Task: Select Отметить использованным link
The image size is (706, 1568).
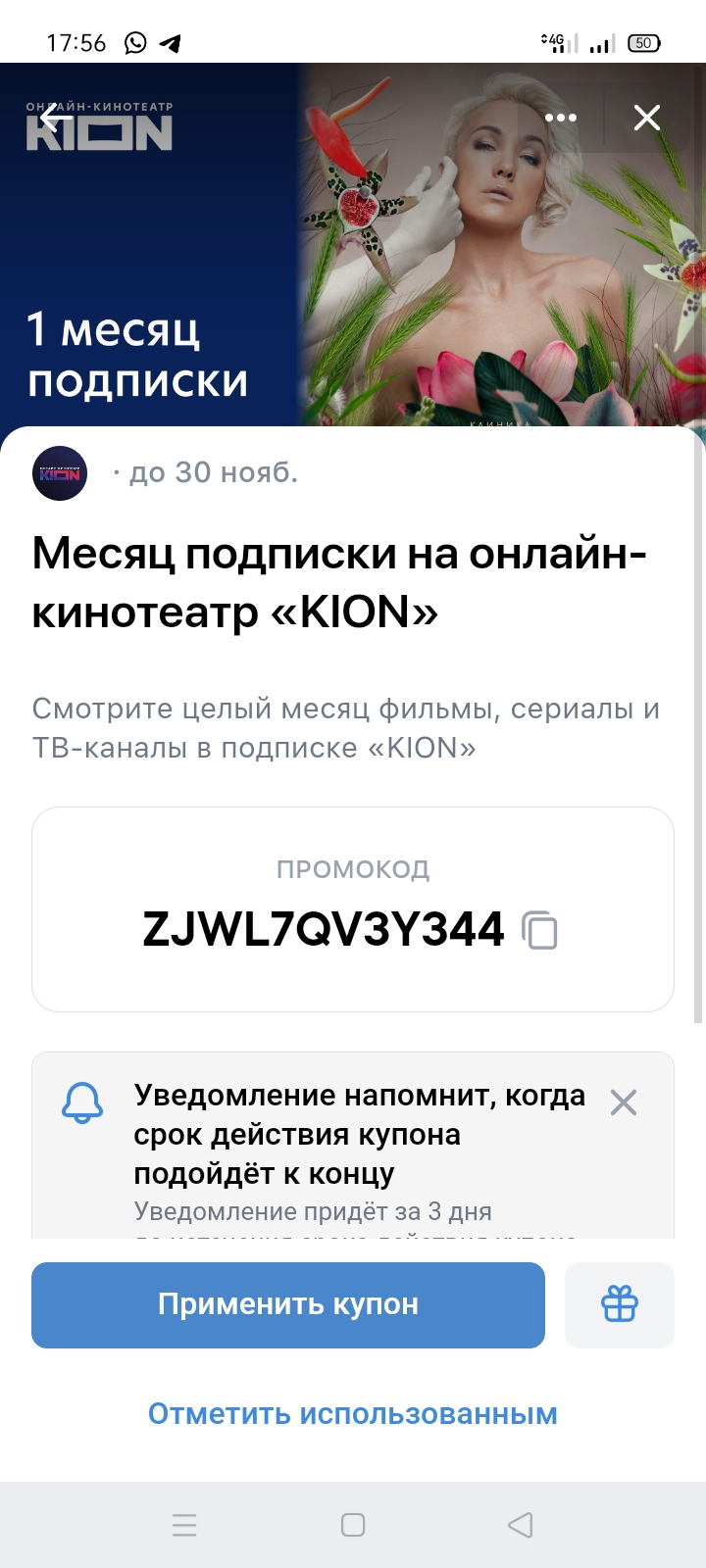Action: [x=353, y=1414]
